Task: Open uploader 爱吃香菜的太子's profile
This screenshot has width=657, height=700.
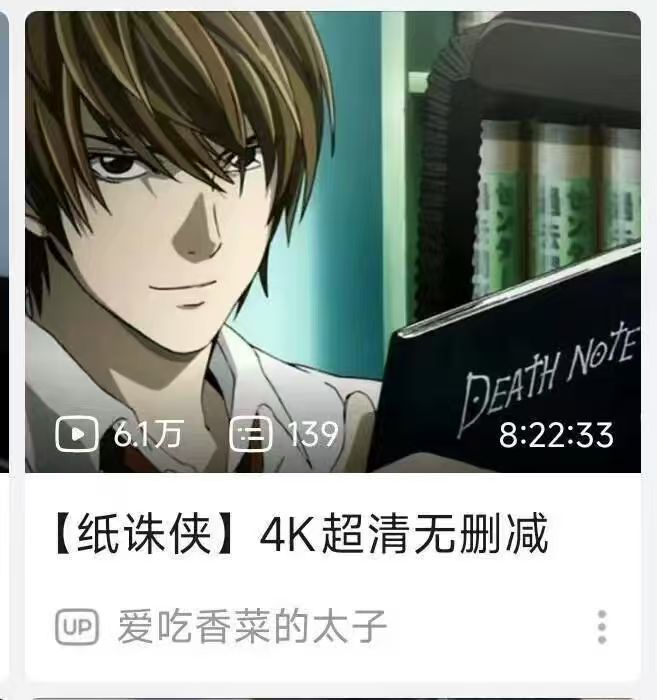Action: (x=252, y=626)
